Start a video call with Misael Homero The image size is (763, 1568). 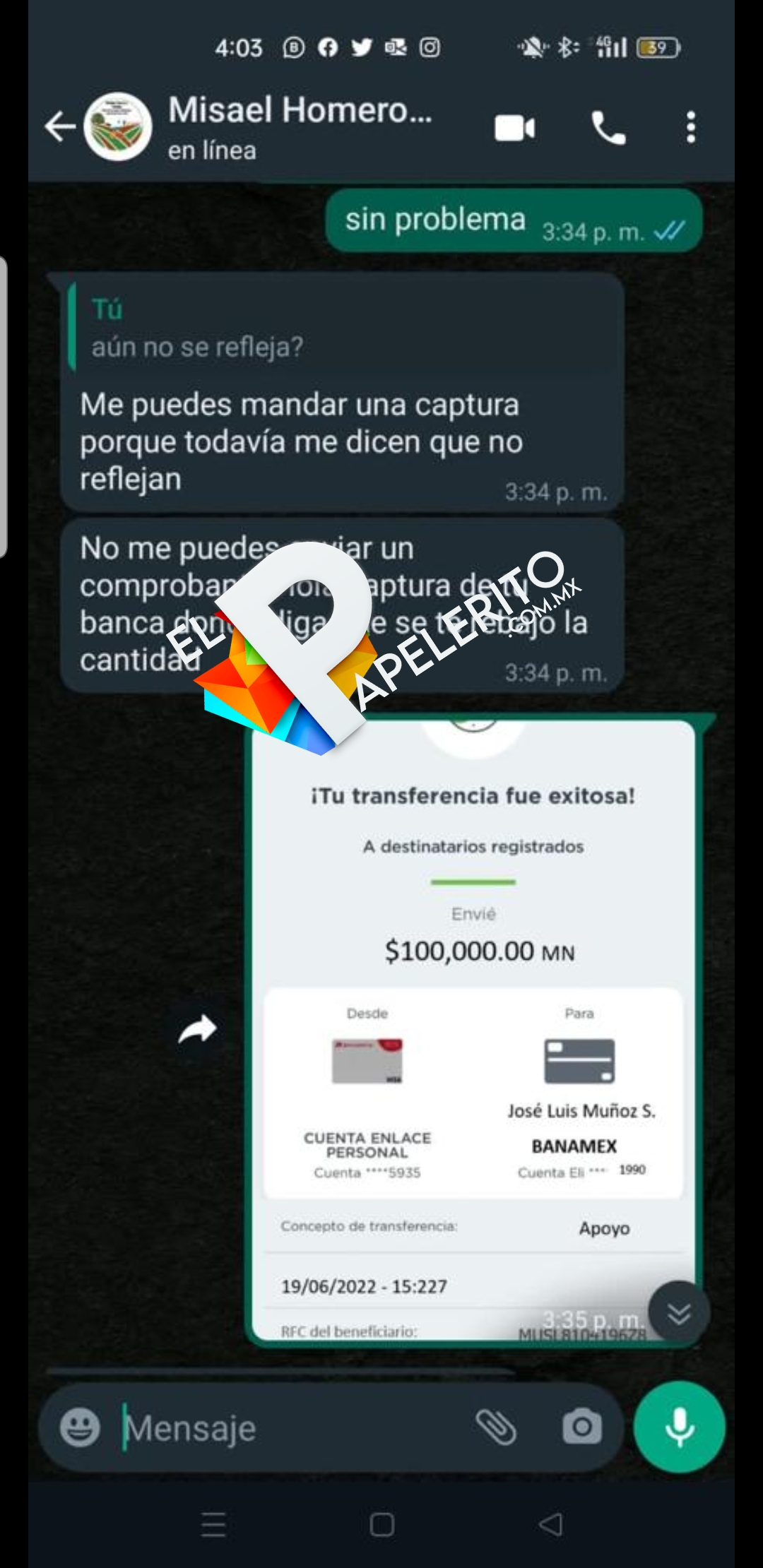point(514,128)
